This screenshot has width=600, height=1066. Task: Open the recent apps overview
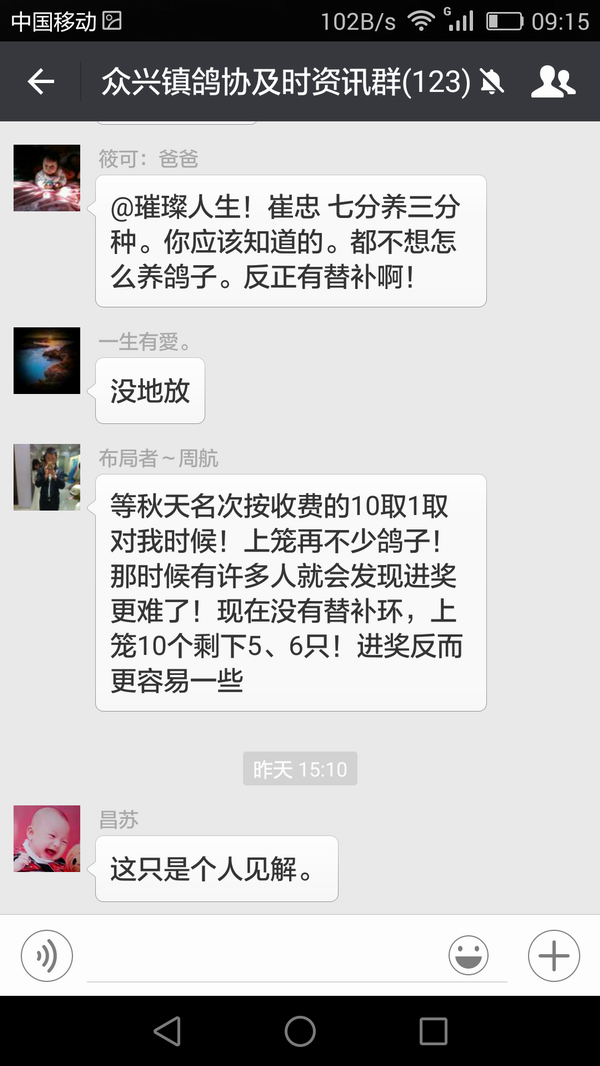tap(433, 1031)
